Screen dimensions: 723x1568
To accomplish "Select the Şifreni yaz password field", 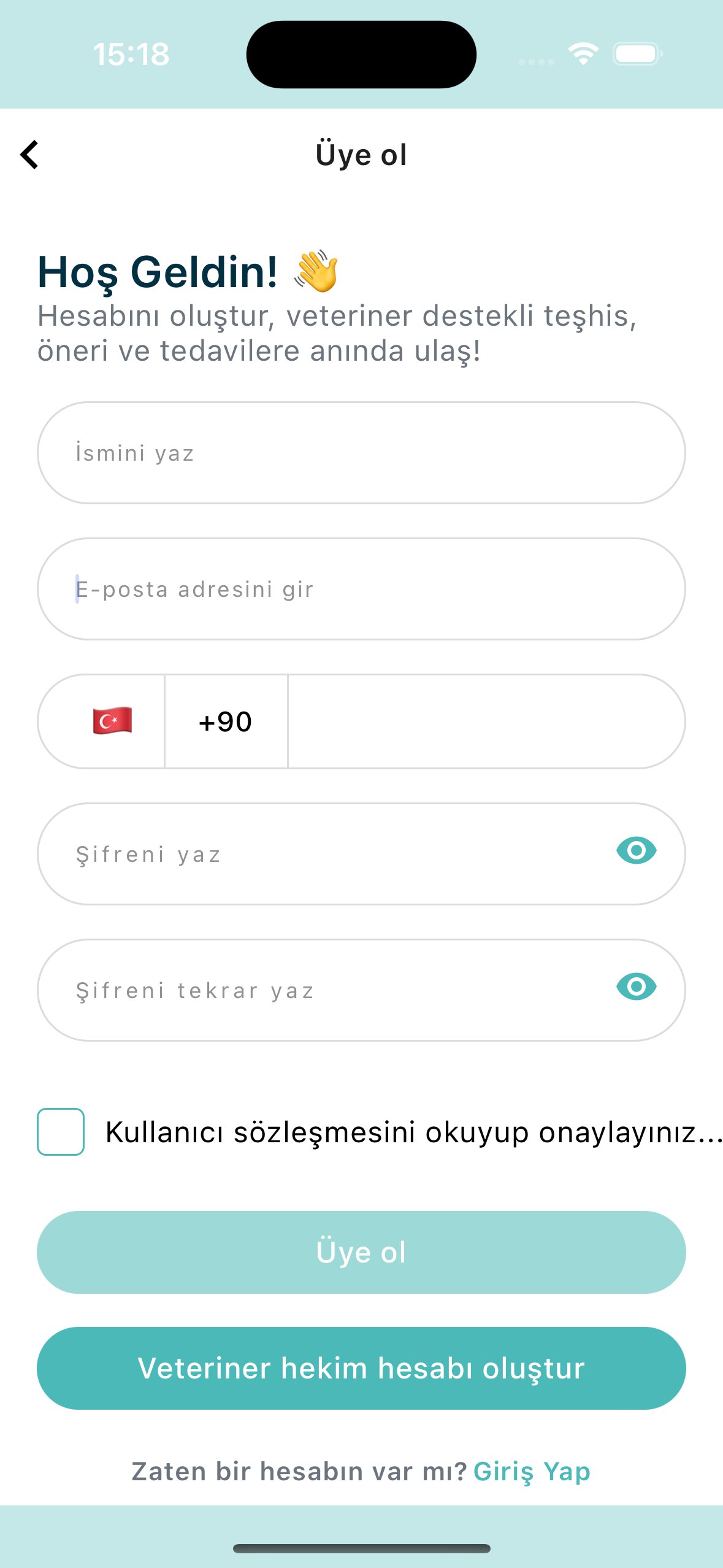I will click(307, 853).
